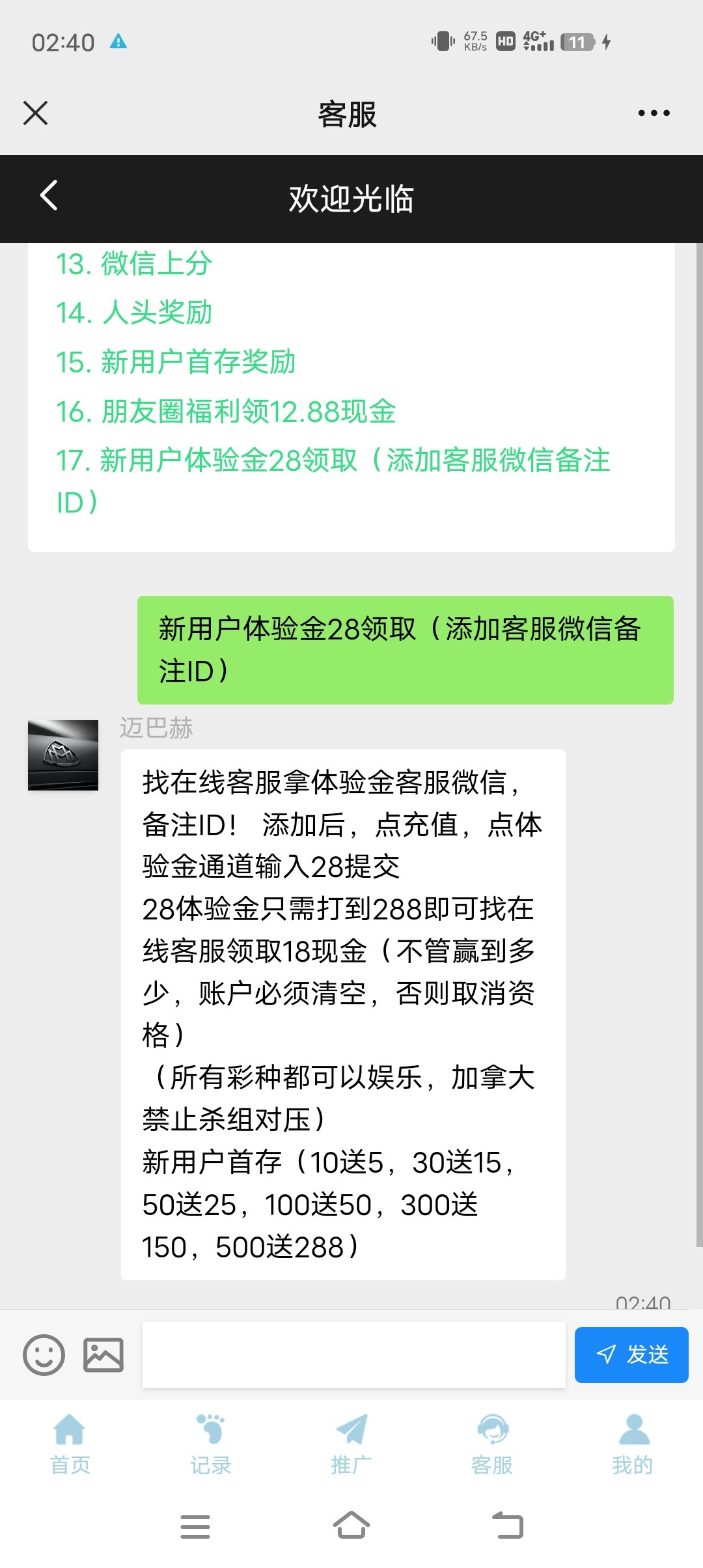Select option 14 人头奖励
This screenshot has width=703, height=1568.
pos(134,313)
